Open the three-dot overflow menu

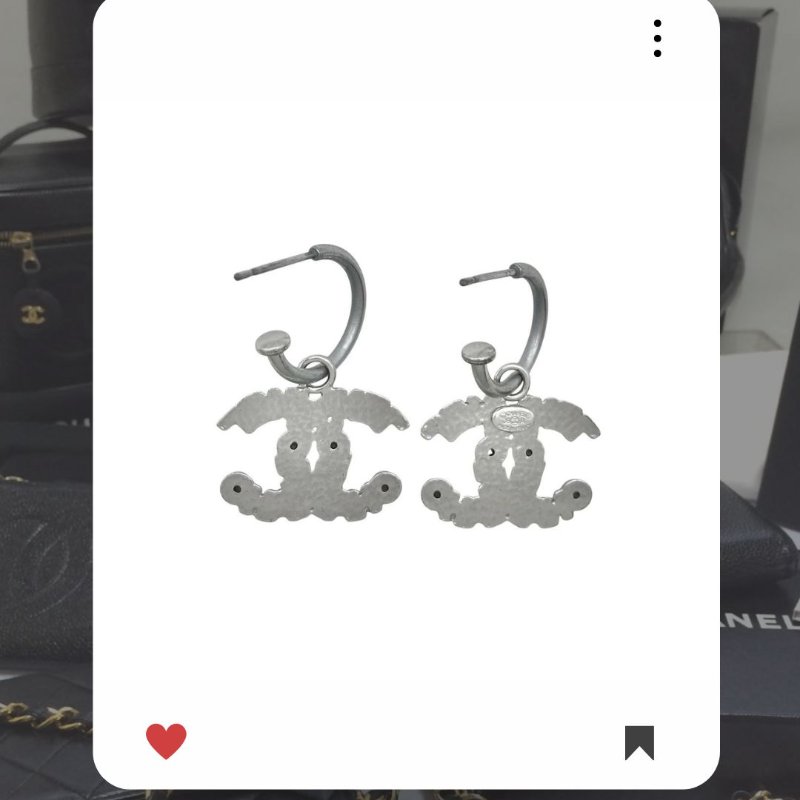pos(657,38)
